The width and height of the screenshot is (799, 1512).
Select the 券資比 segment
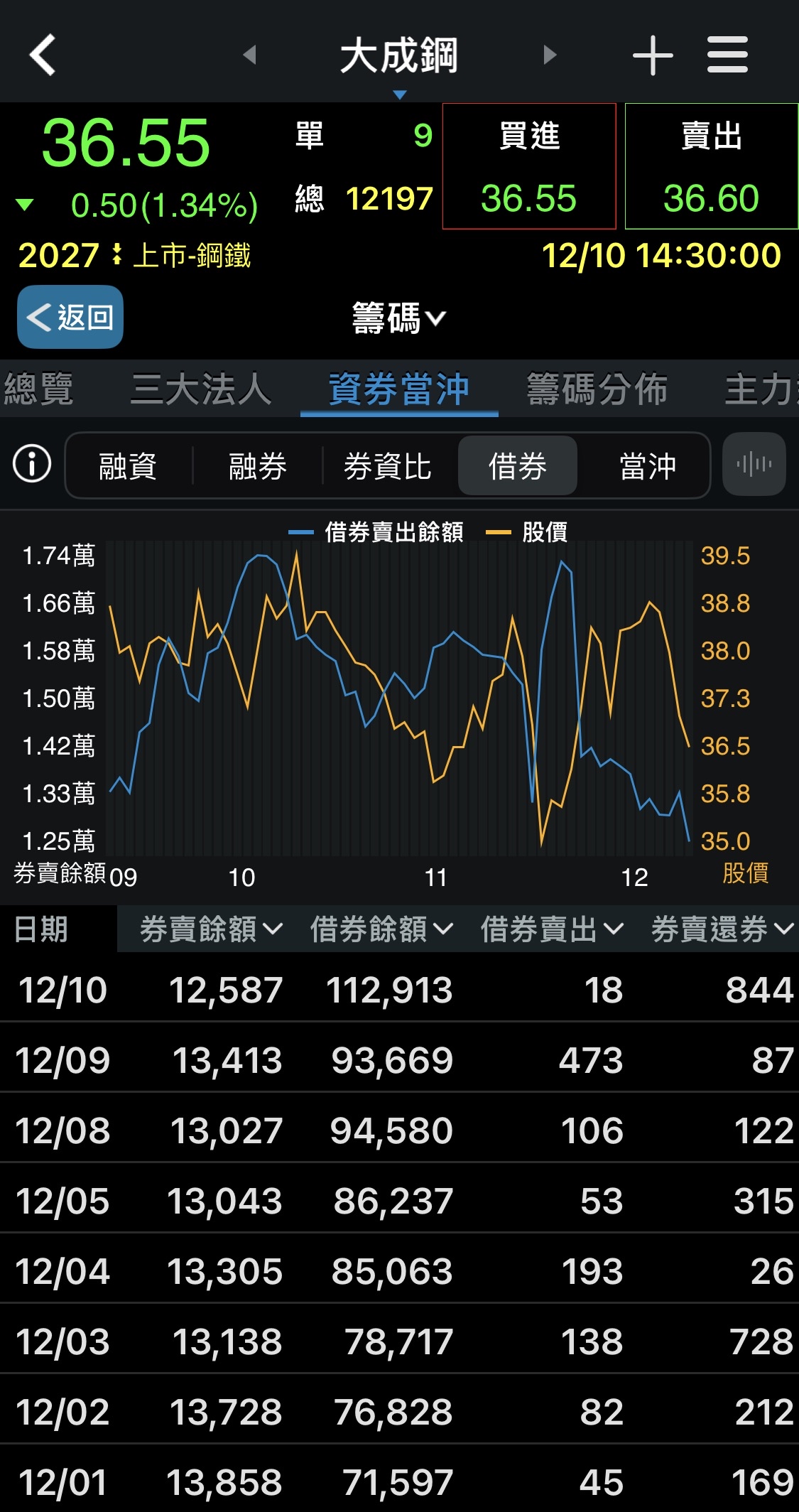click(x=388, y=466)
